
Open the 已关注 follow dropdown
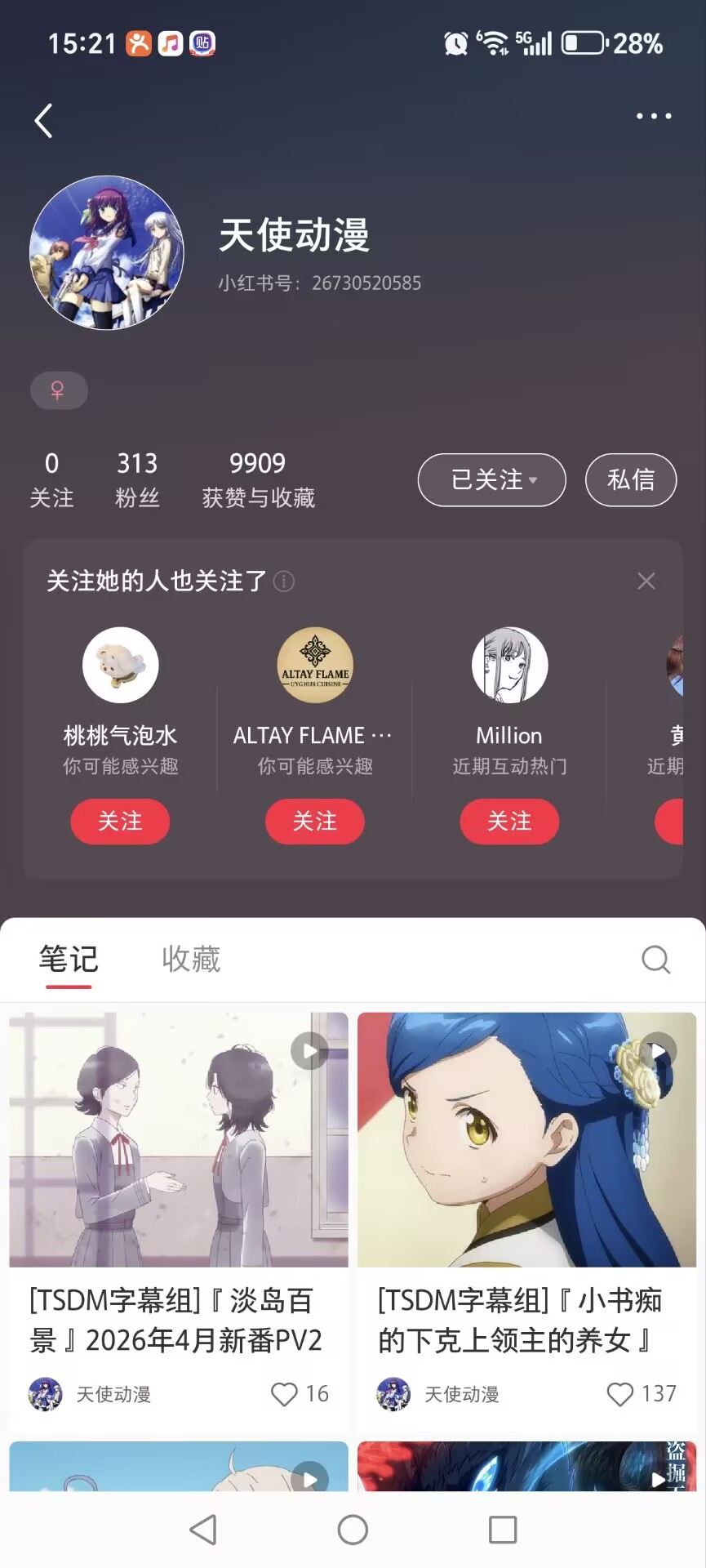[x=491, y=480]
